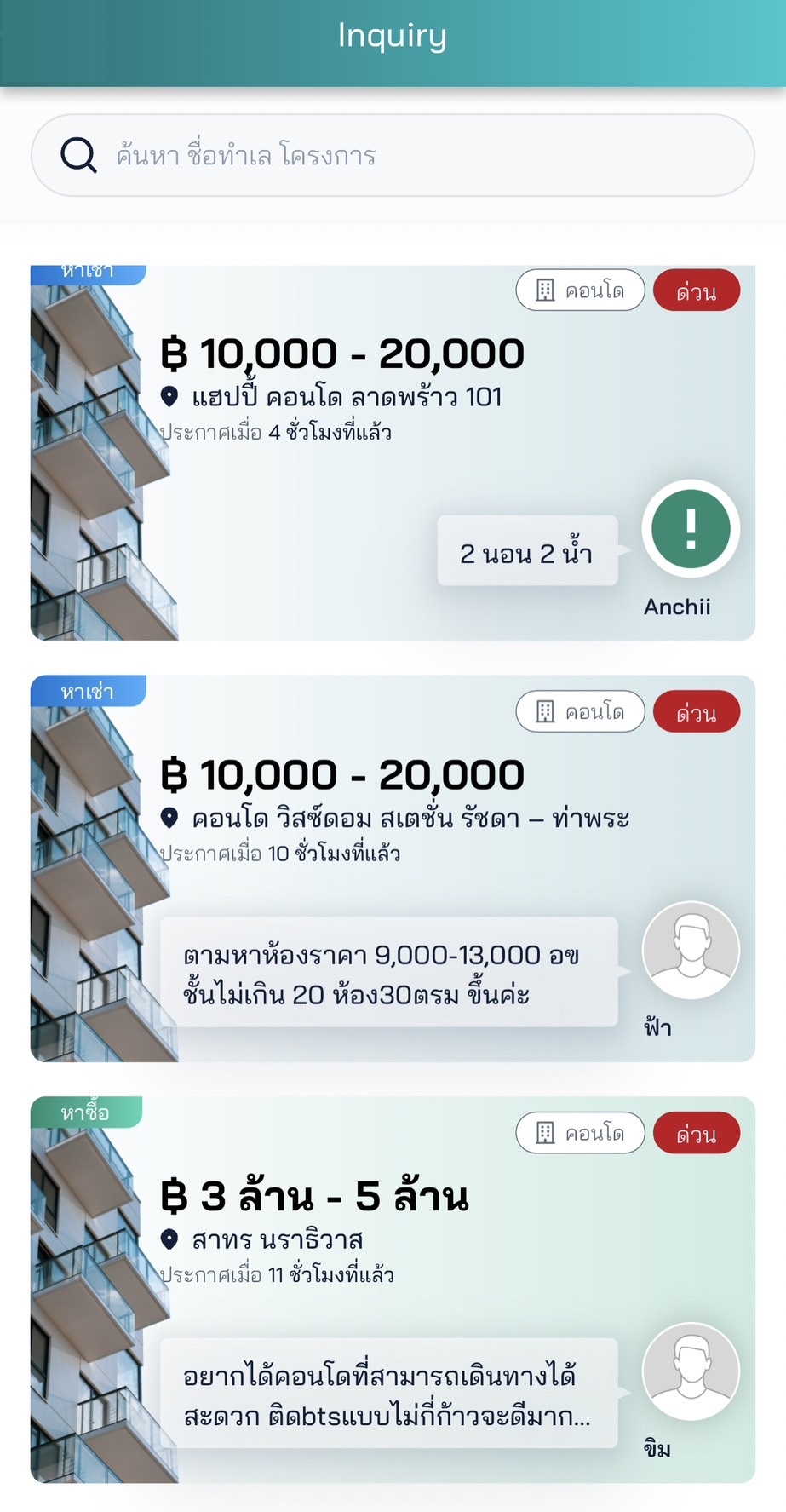View Anchii's profile avatar
The height and width of the screenshot is (1512, 786).
(x=691, y=529)
